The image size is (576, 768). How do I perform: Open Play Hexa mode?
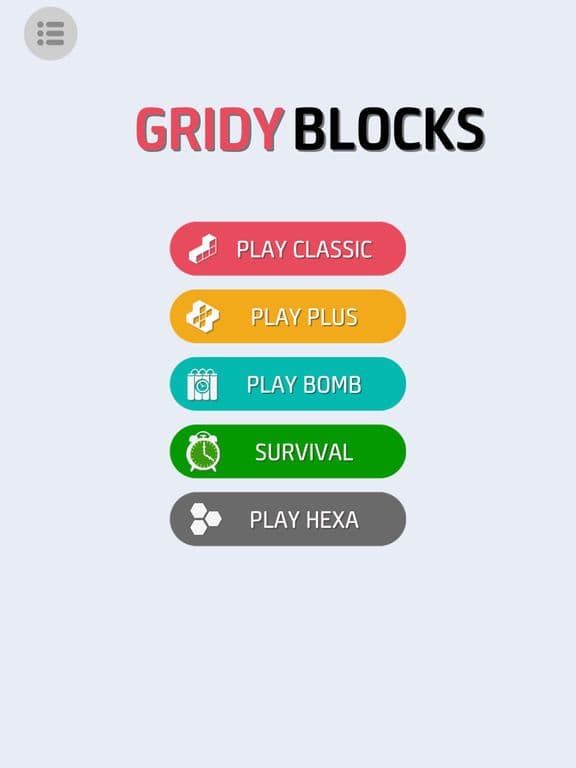coord(288,519)
